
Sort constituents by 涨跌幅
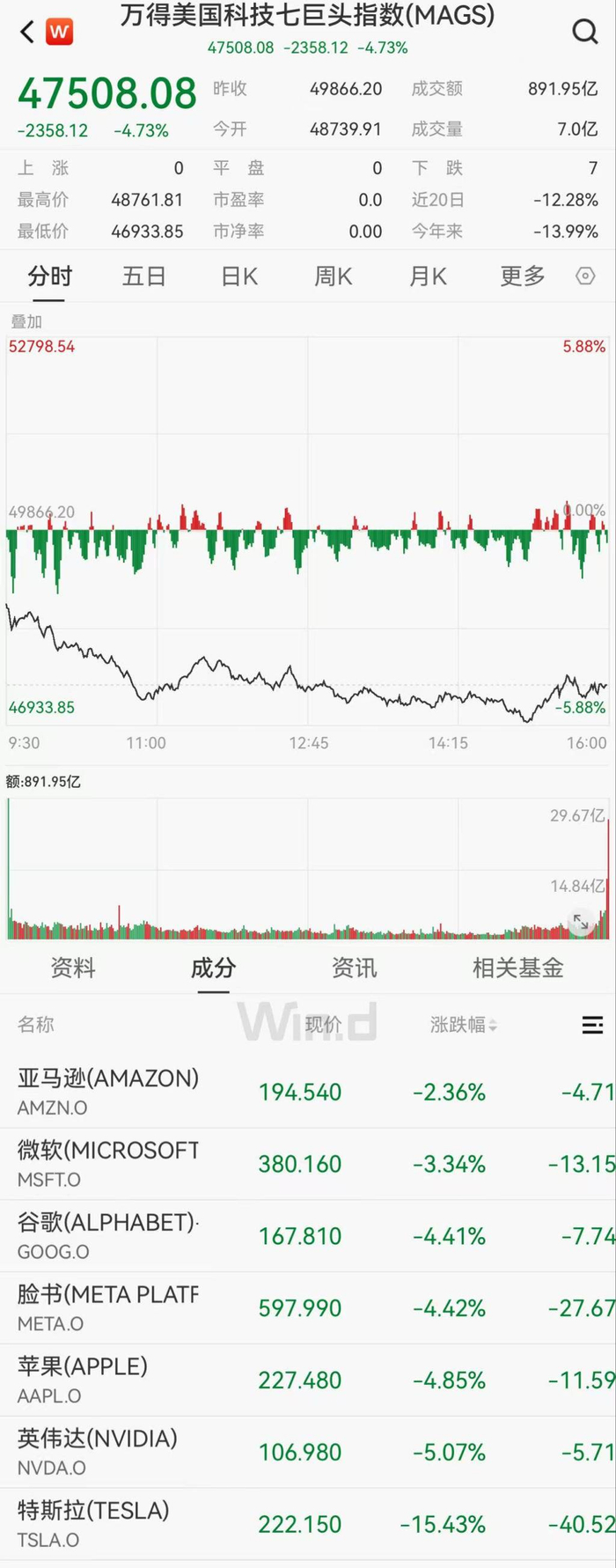[464, 1025]
